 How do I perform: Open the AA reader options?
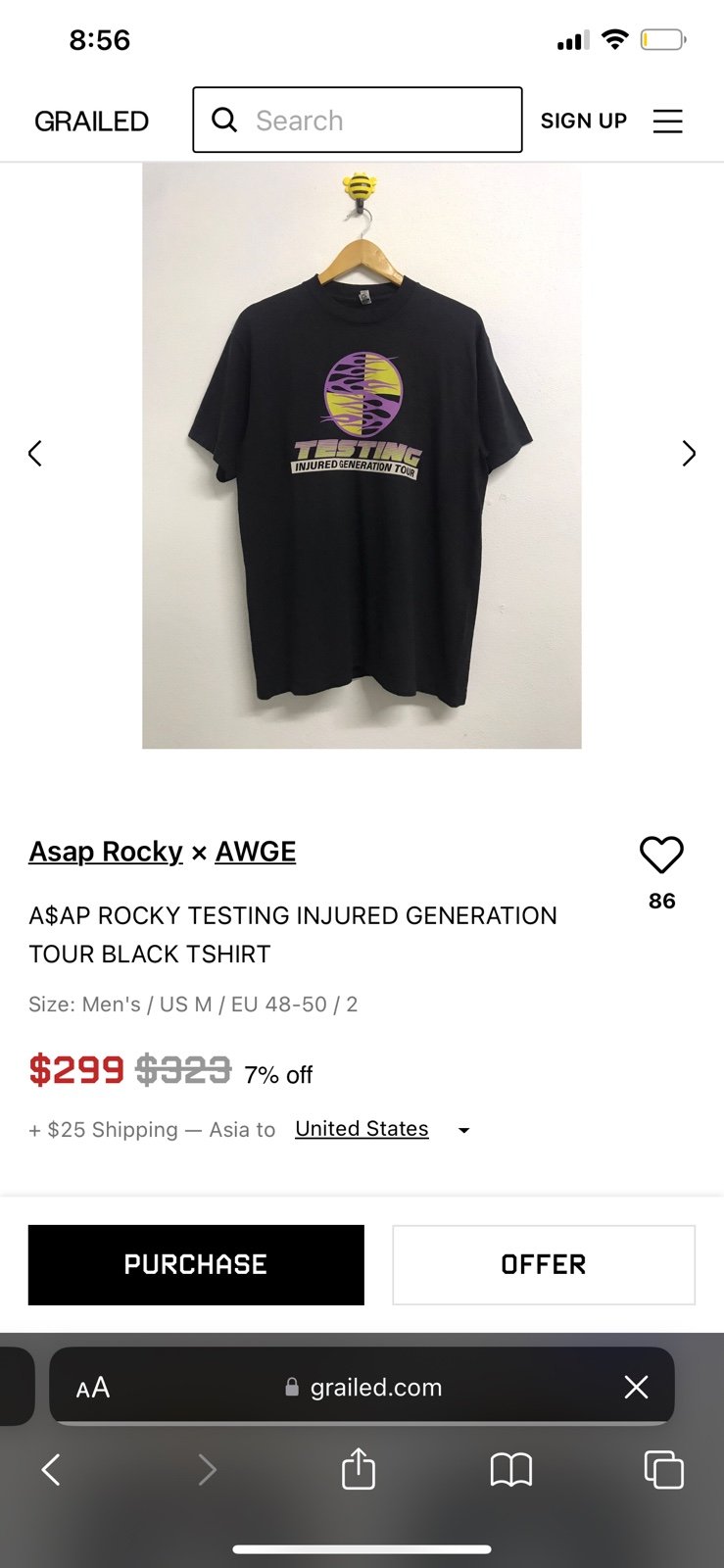(93, 1388)
